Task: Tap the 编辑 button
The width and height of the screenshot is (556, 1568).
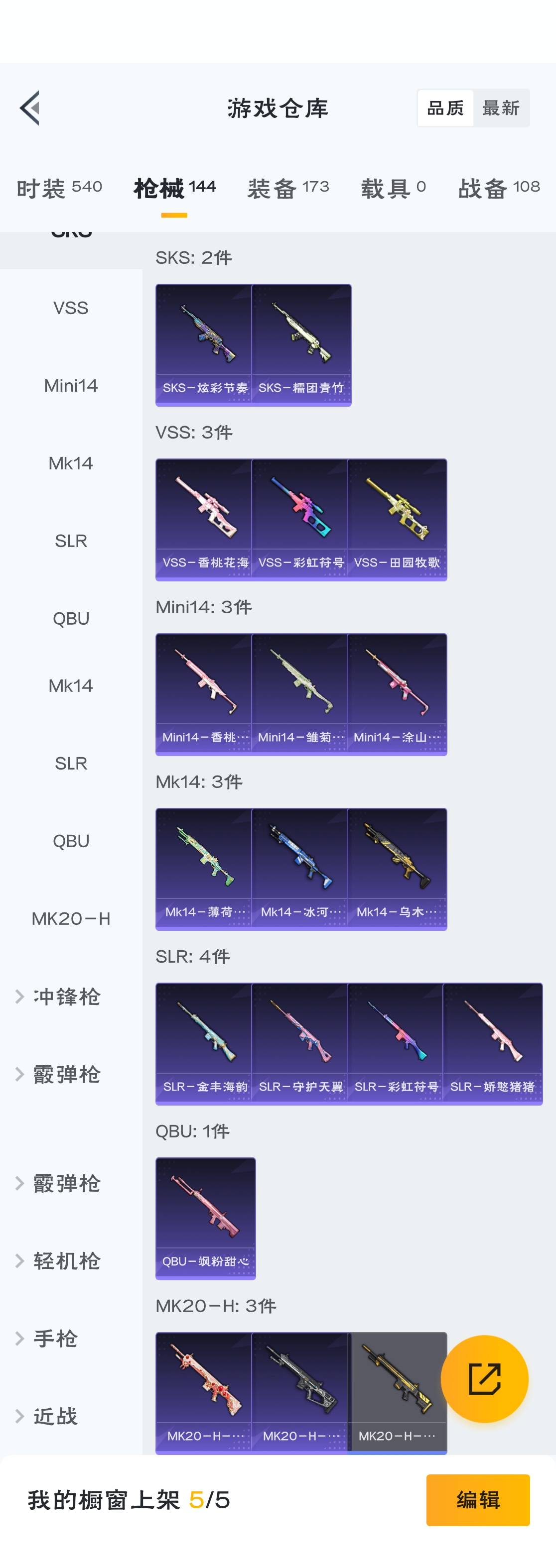Action: click(x=477, y=1499)
